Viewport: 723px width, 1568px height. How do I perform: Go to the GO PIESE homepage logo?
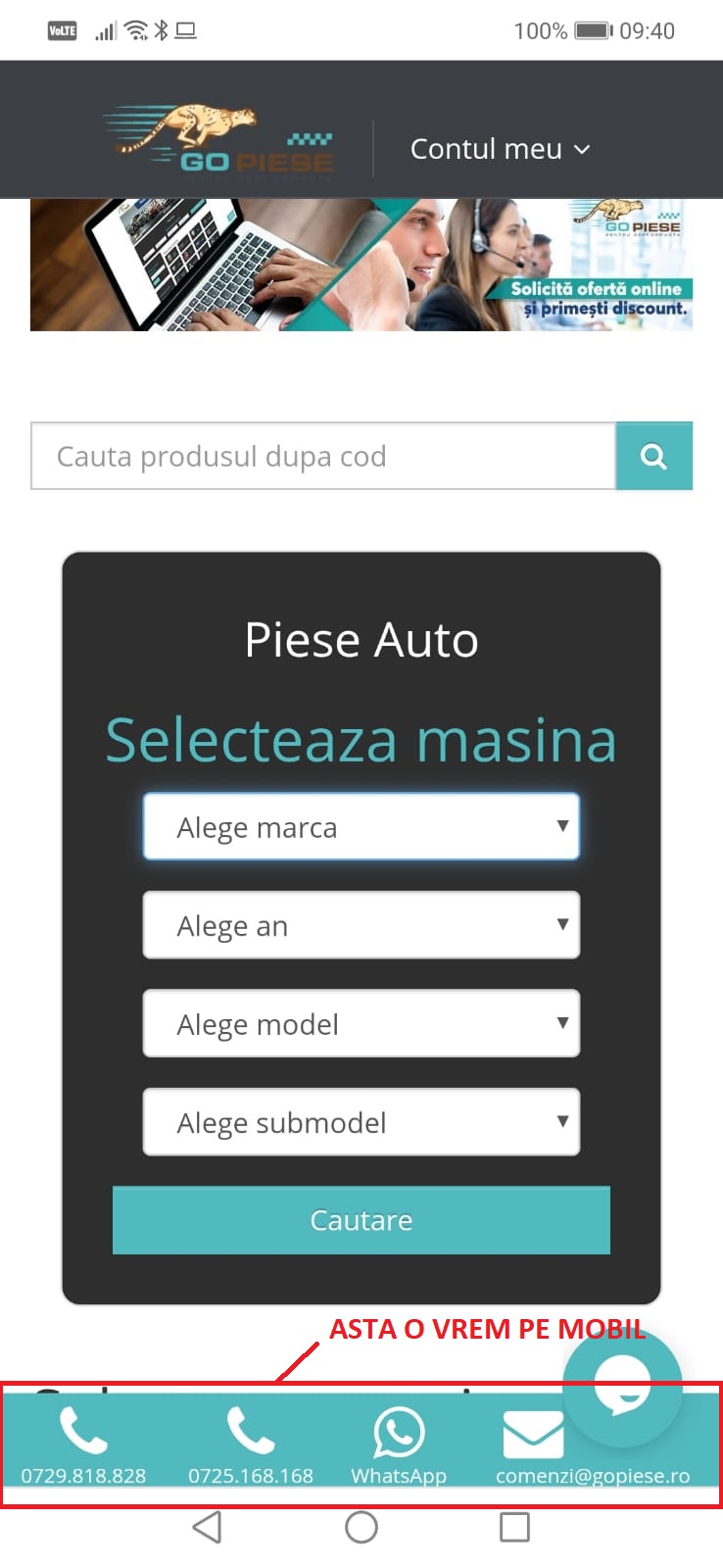pos(218,141)
